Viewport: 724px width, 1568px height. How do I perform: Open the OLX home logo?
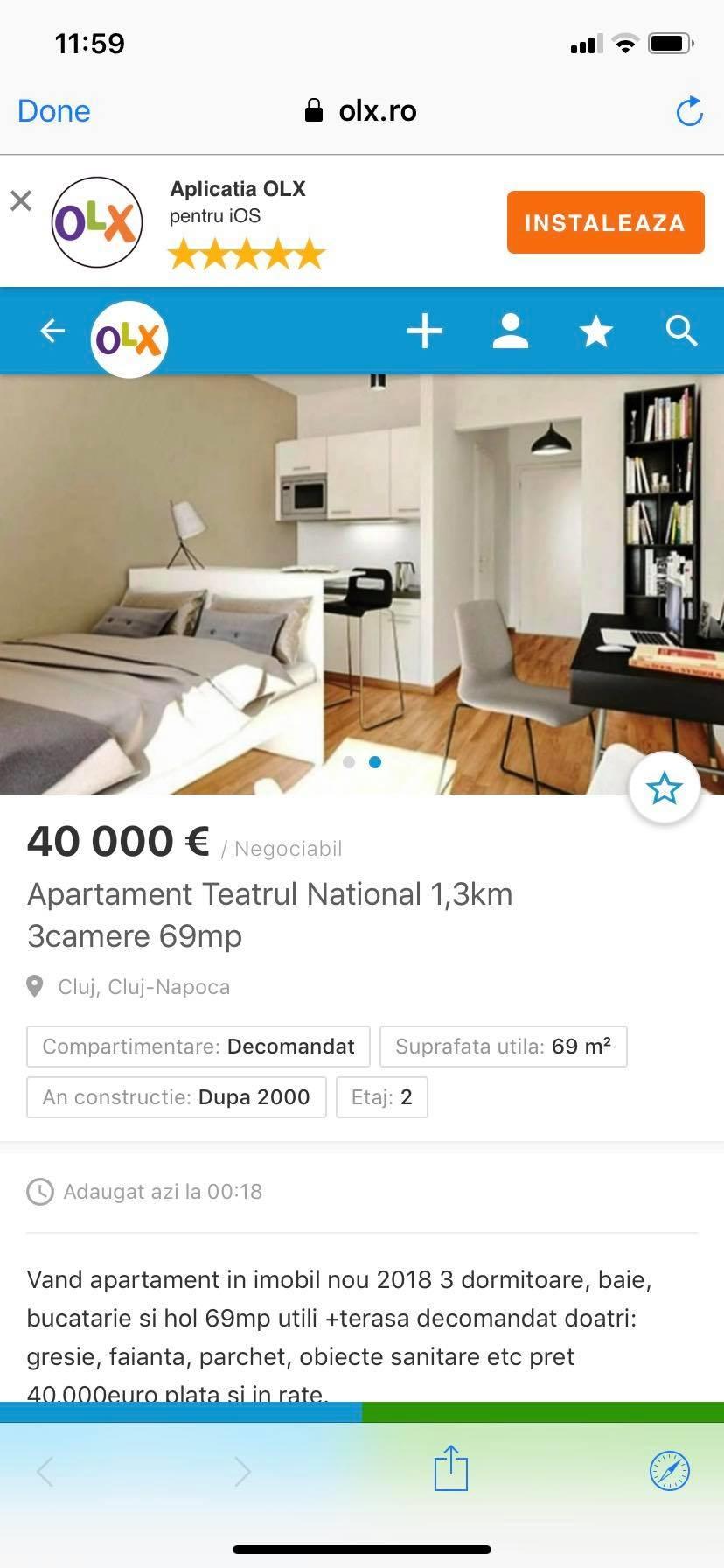point(129,339)
